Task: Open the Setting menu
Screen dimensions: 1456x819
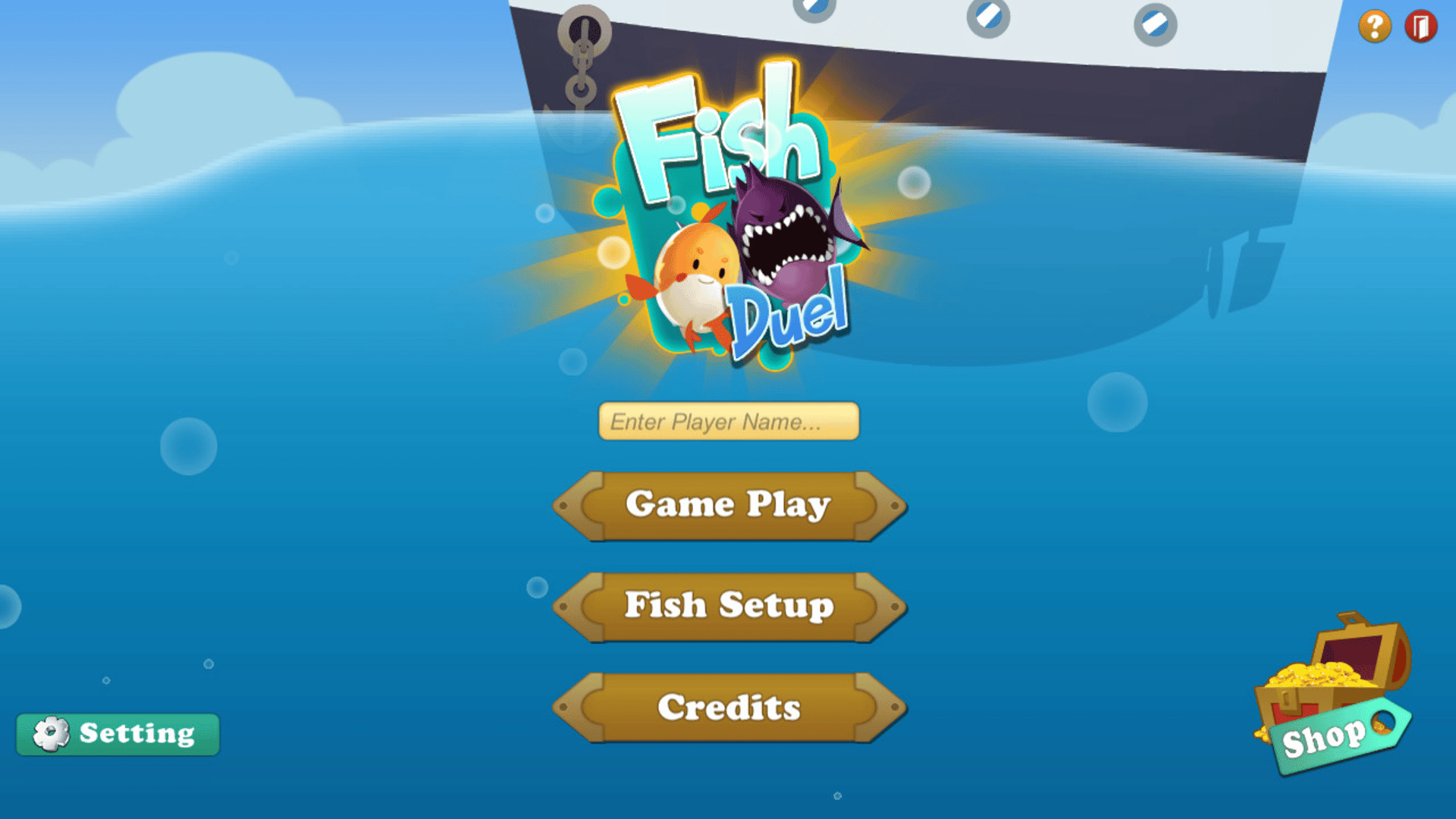Action: point(118,734)
